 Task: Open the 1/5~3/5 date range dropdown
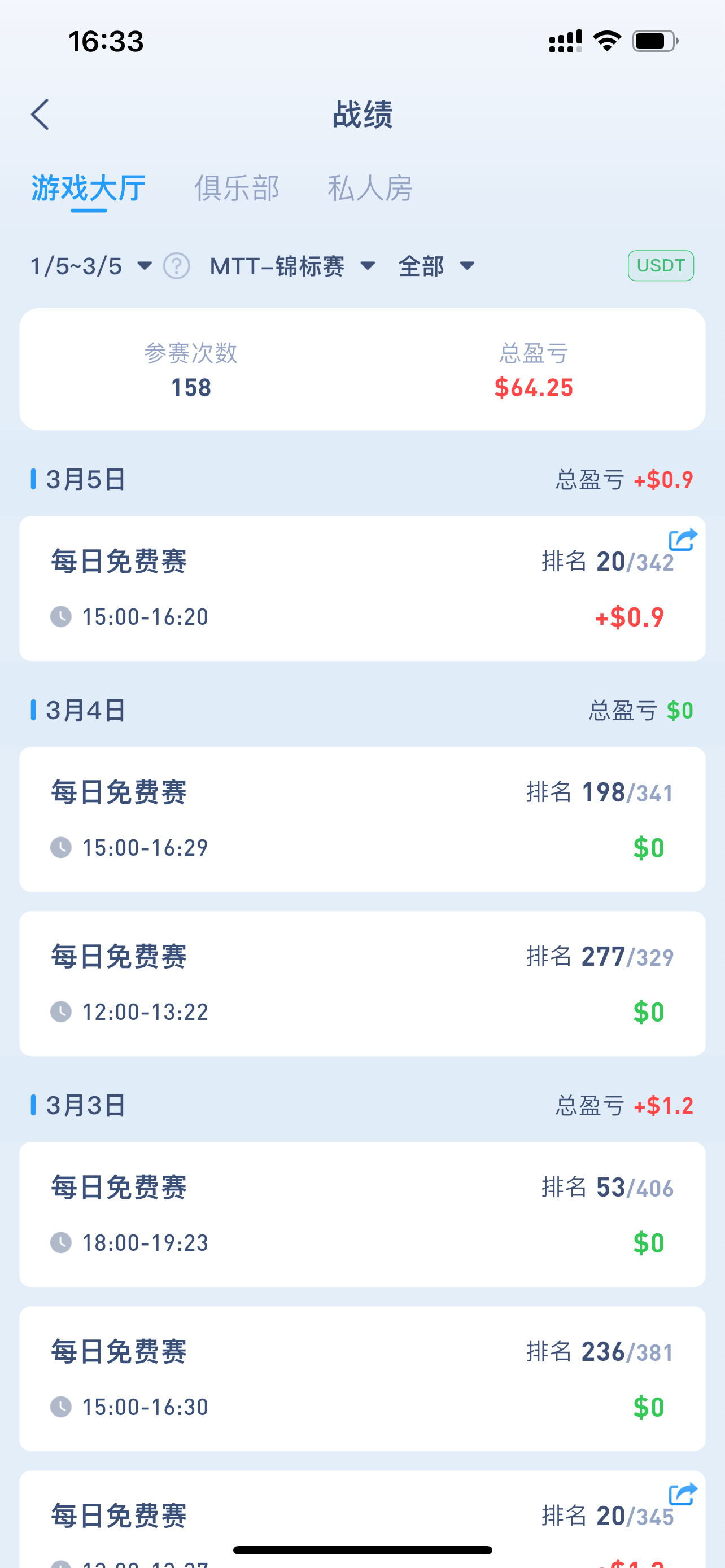tap(90, 266)
